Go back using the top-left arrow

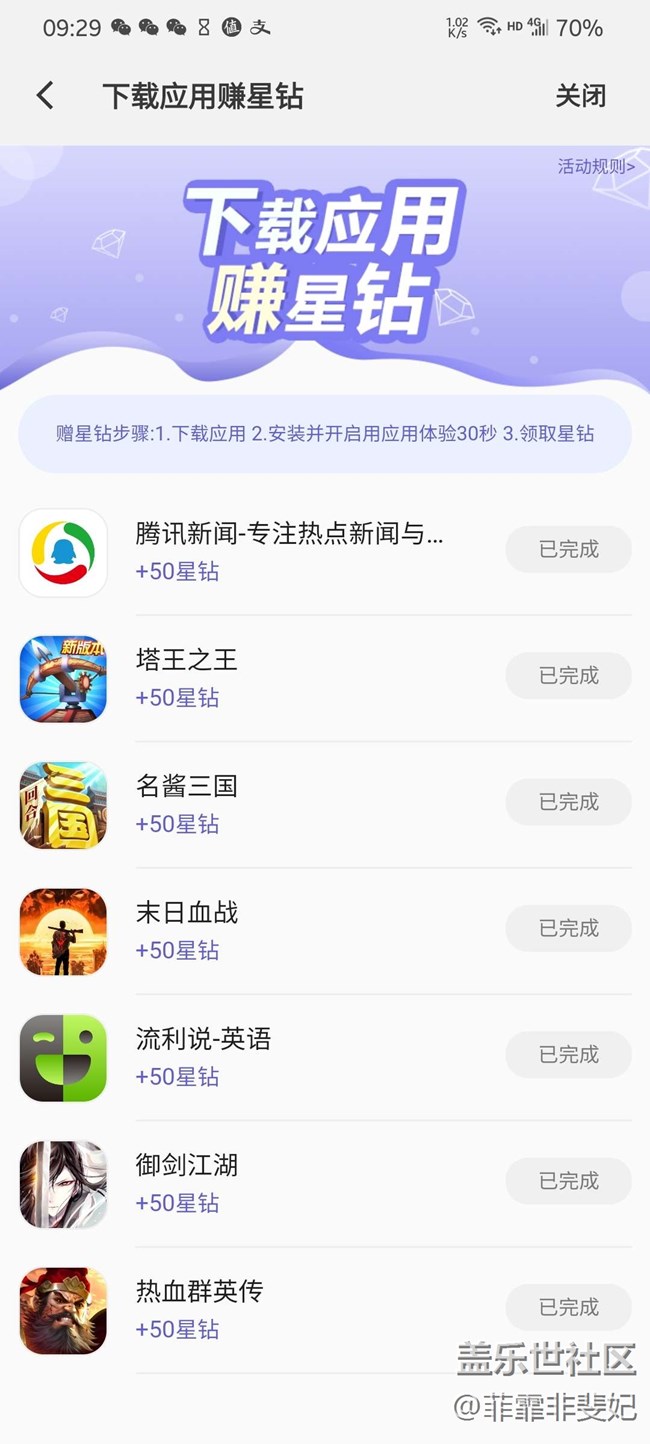click(44, 96)
